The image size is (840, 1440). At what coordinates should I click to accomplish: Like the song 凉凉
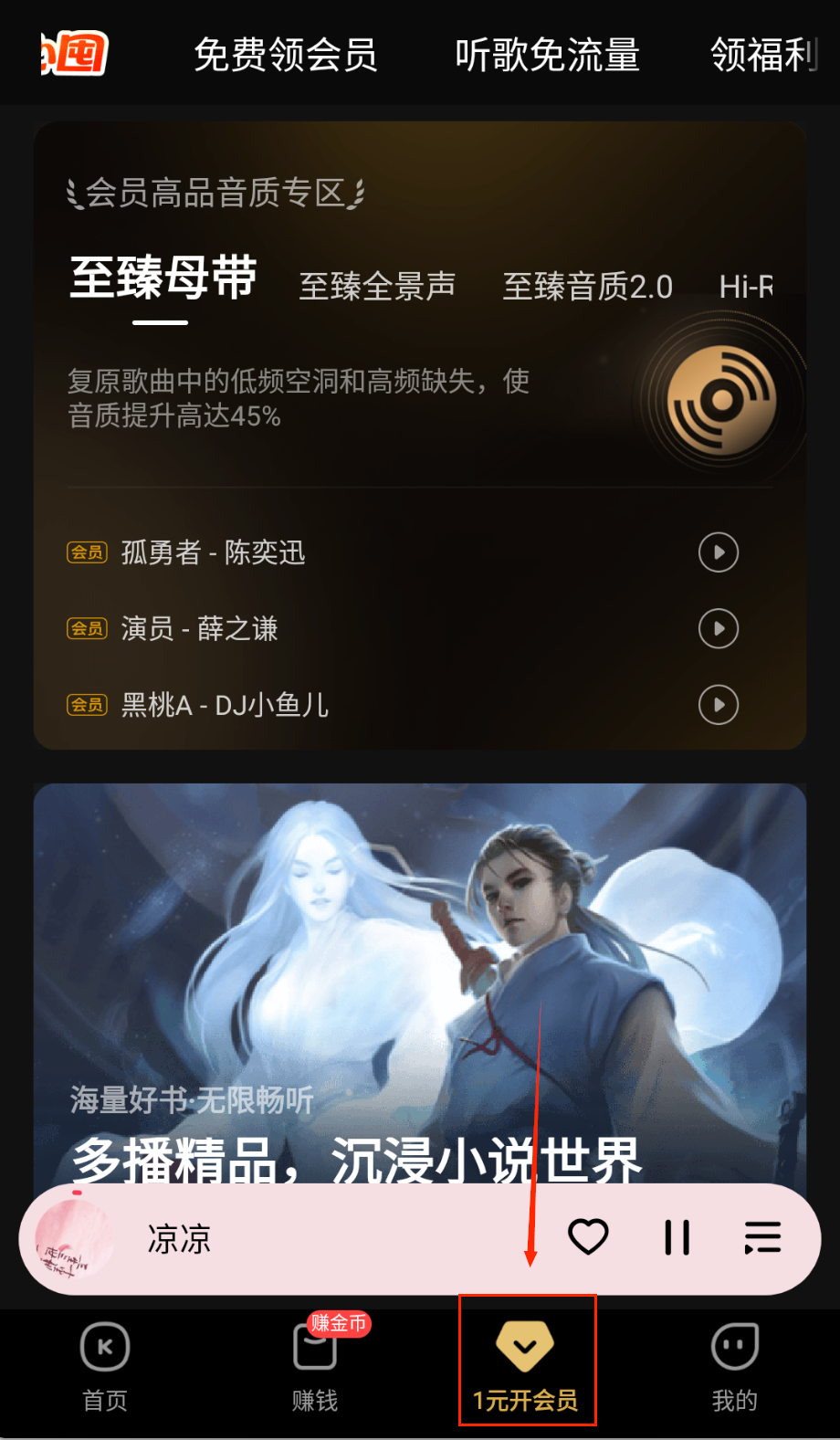click(588, 1237)
